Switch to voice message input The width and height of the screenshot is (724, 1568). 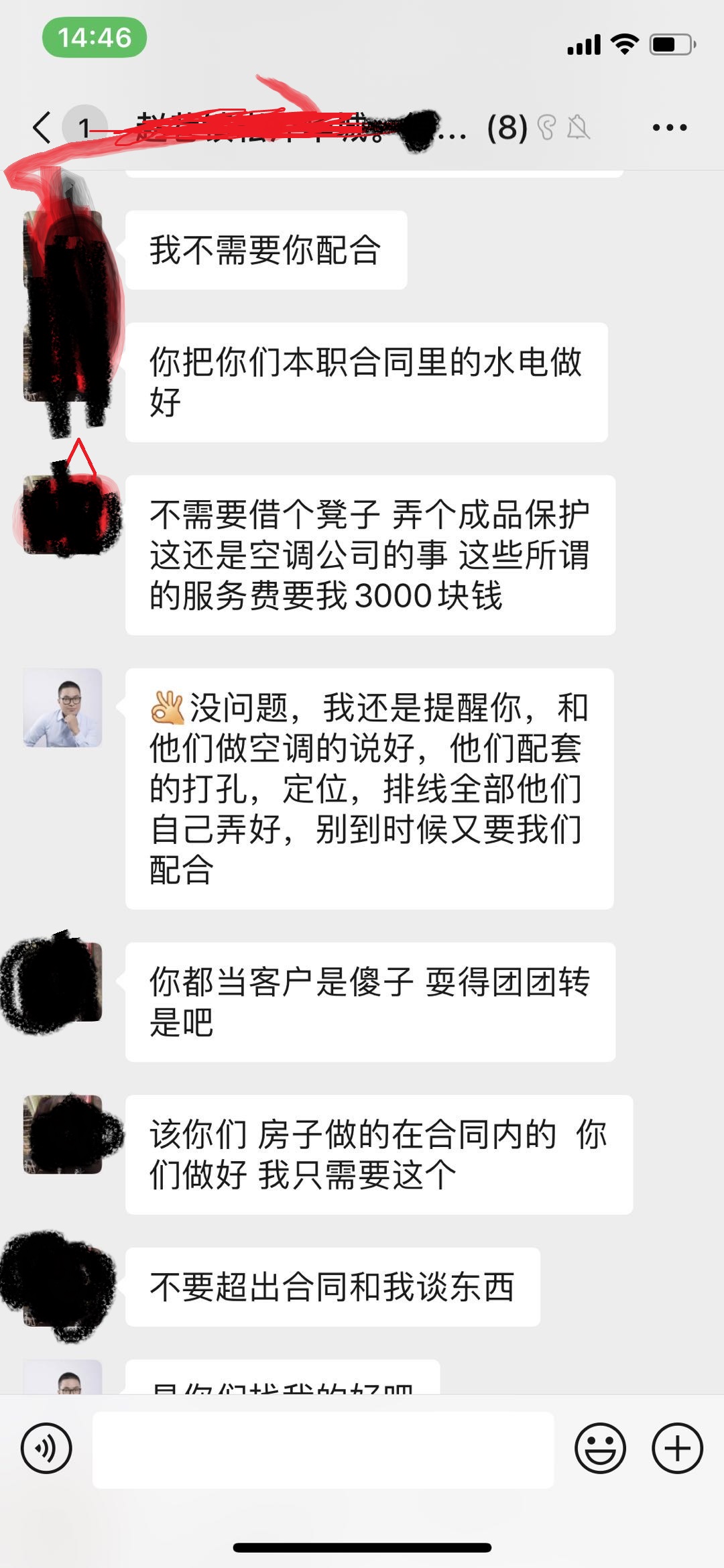[46, 1448]
